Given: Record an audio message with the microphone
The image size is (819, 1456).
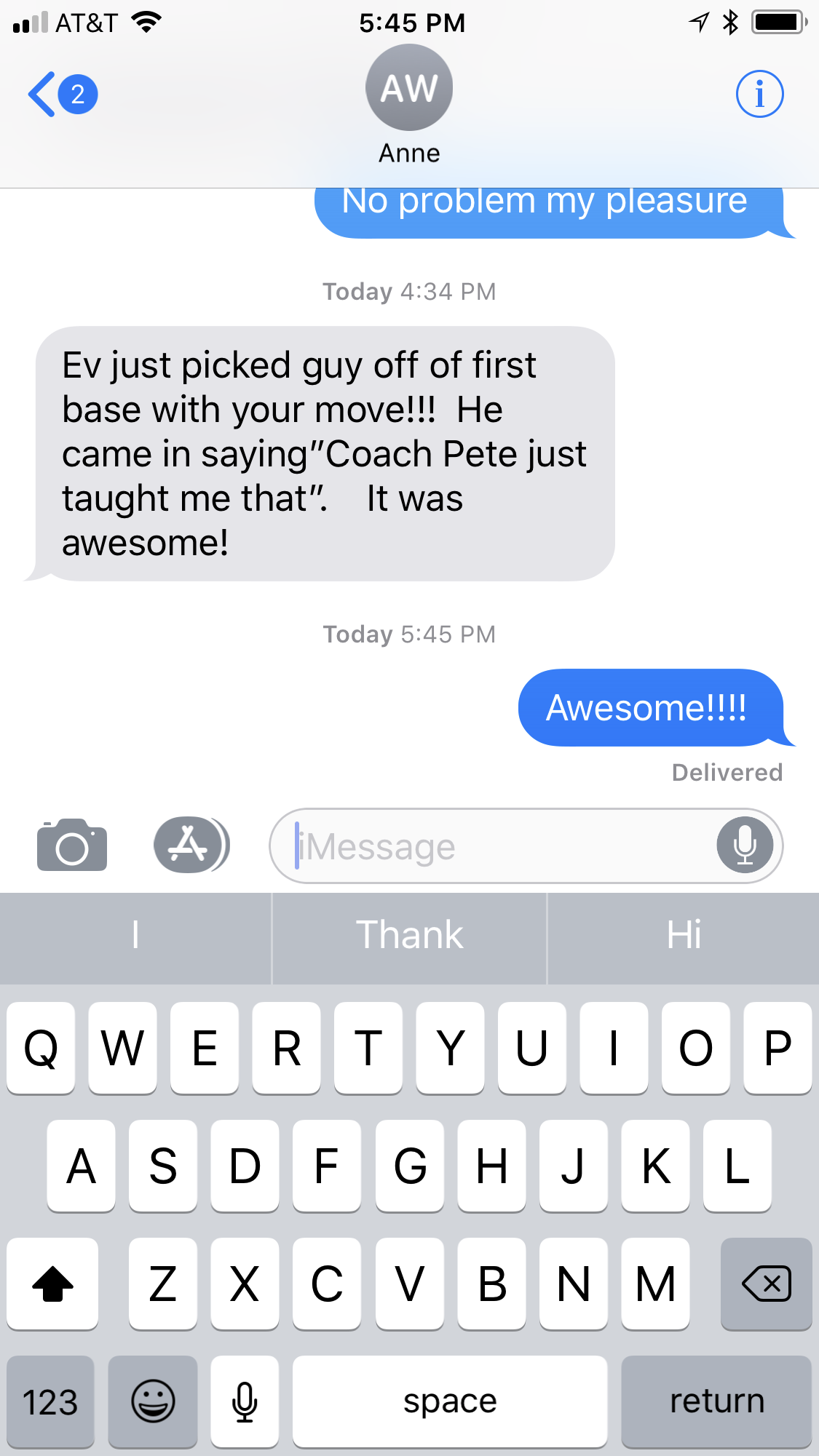Looking at the screenshot, I should pos(745,846).
